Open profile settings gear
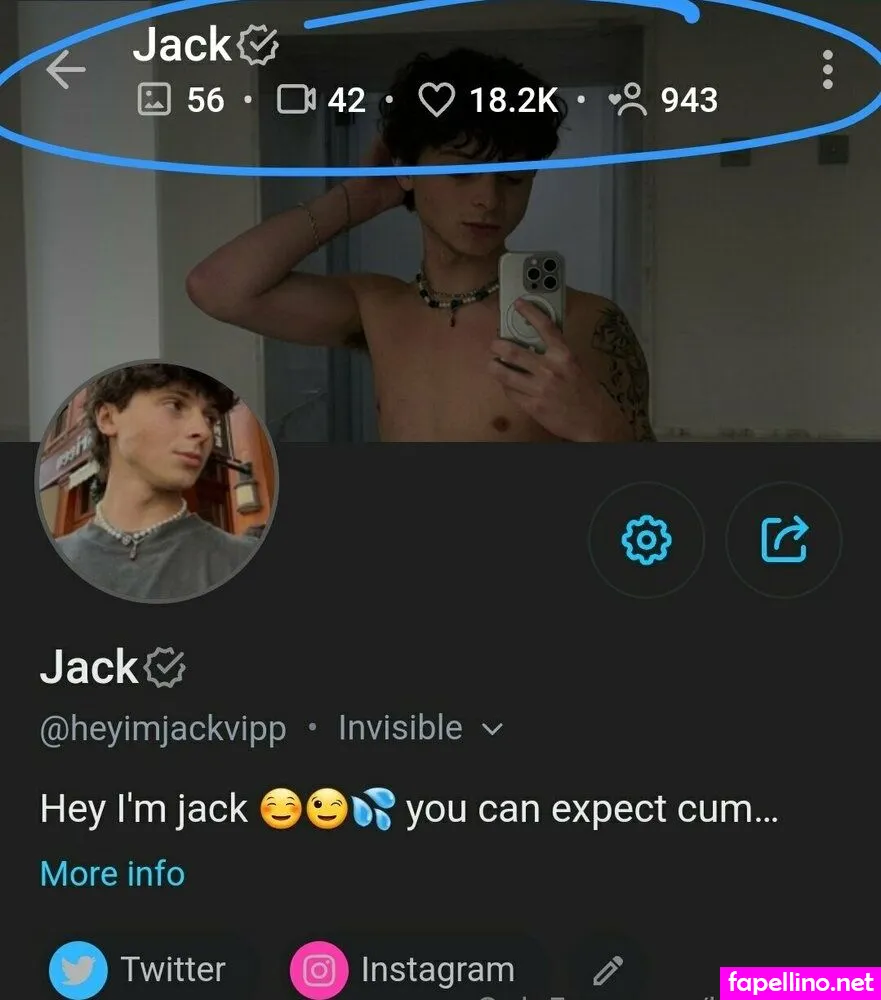 pos(646,540)
